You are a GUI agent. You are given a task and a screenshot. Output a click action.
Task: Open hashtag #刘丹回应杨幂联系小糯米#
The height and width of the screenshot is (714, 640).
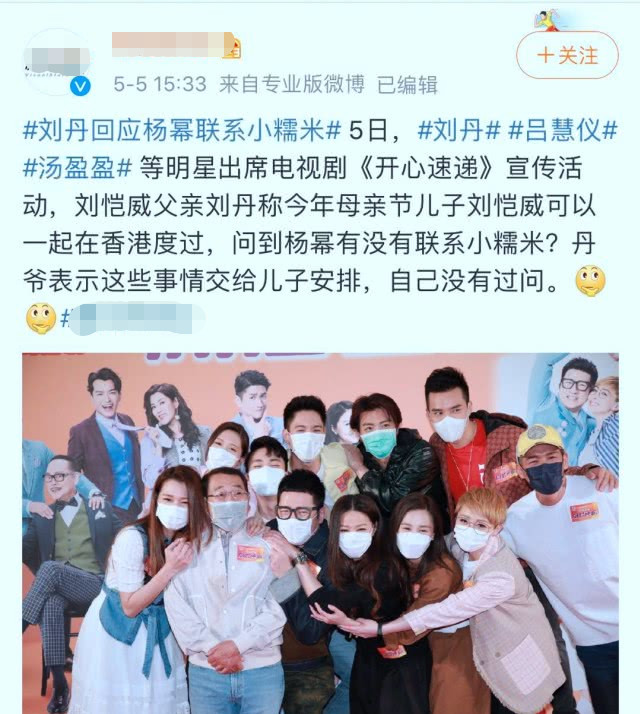(182, 131)
